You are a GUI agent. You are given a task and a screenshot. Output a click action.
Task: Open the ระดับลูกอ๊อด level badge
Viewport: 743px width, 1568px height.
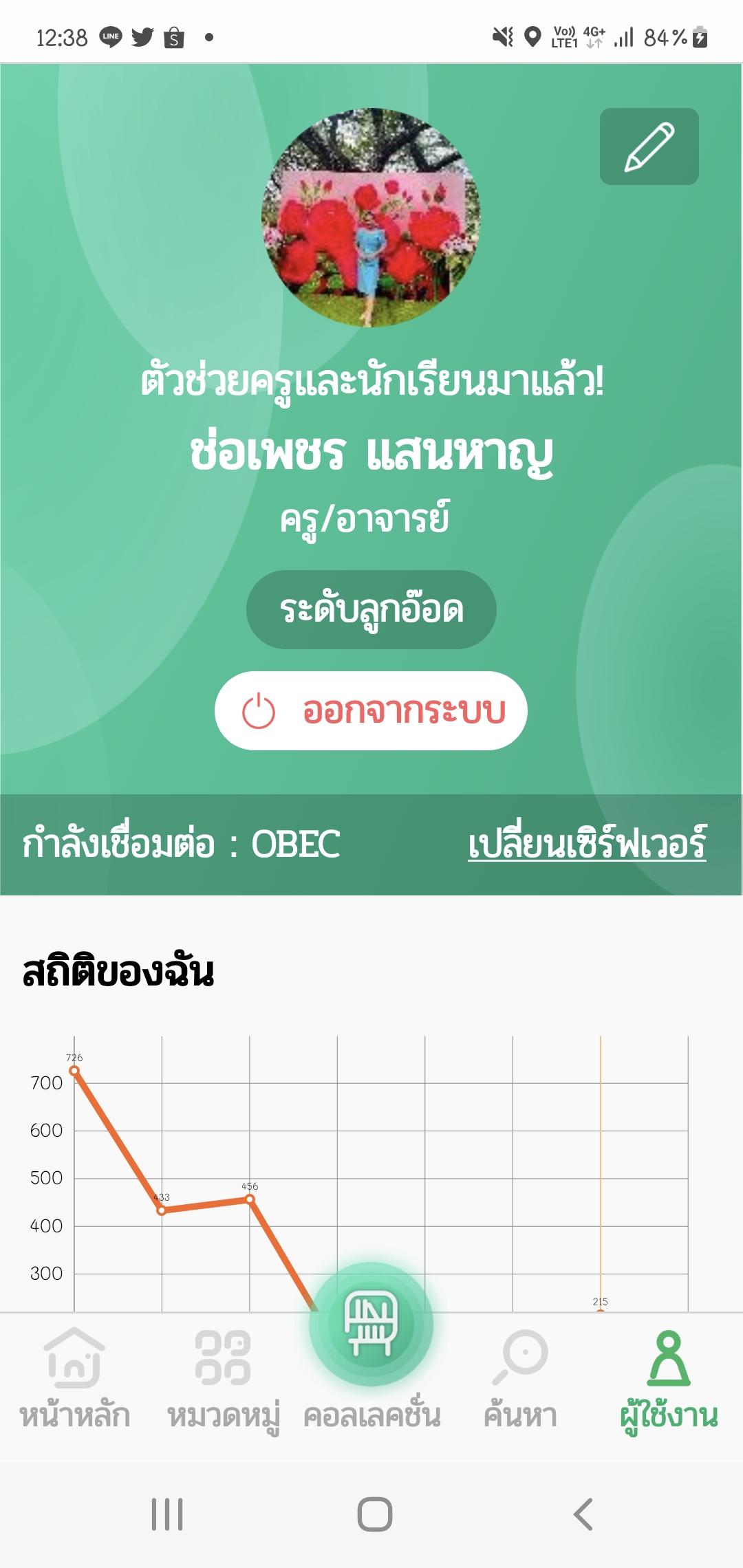coord(371,609)
